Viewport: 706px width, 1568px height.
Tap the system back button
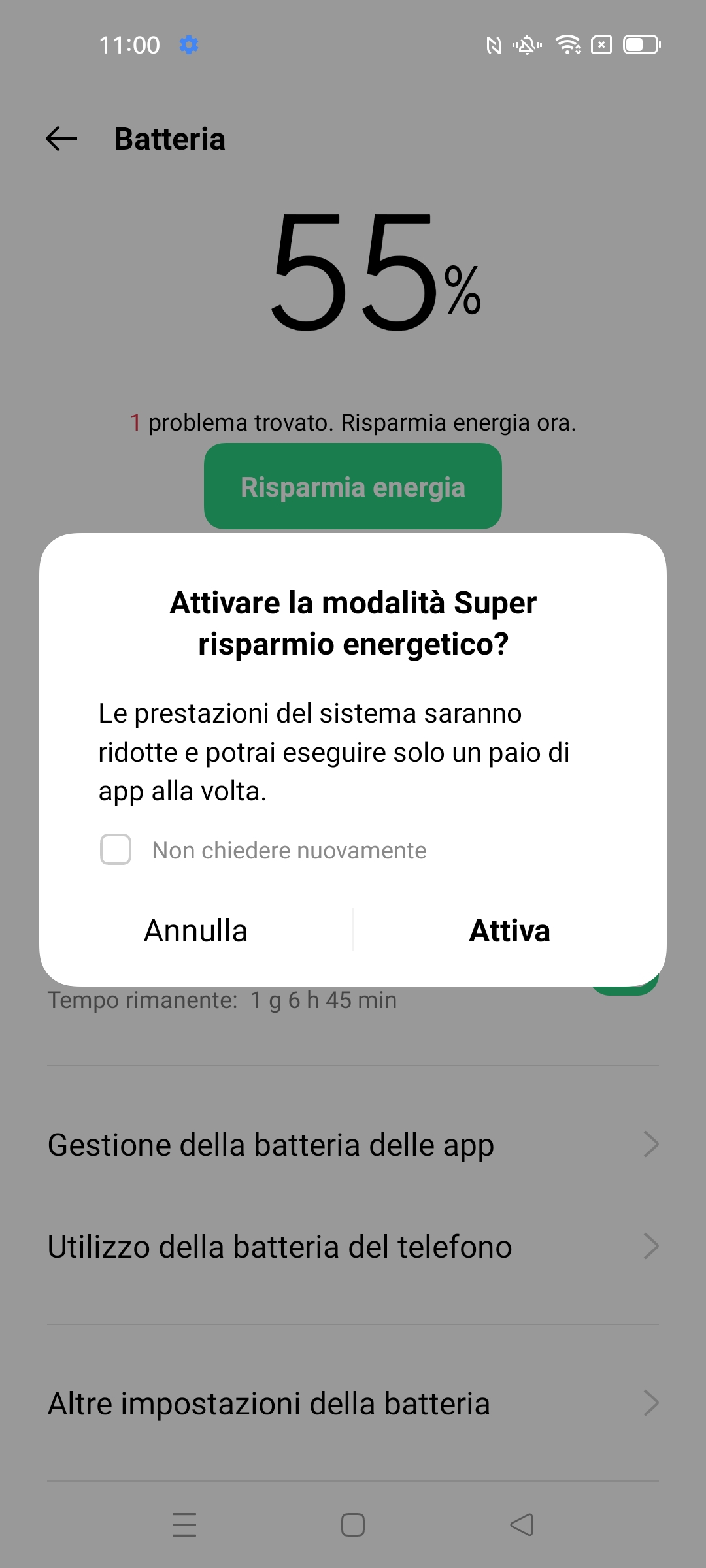[x=522, y=1525]
